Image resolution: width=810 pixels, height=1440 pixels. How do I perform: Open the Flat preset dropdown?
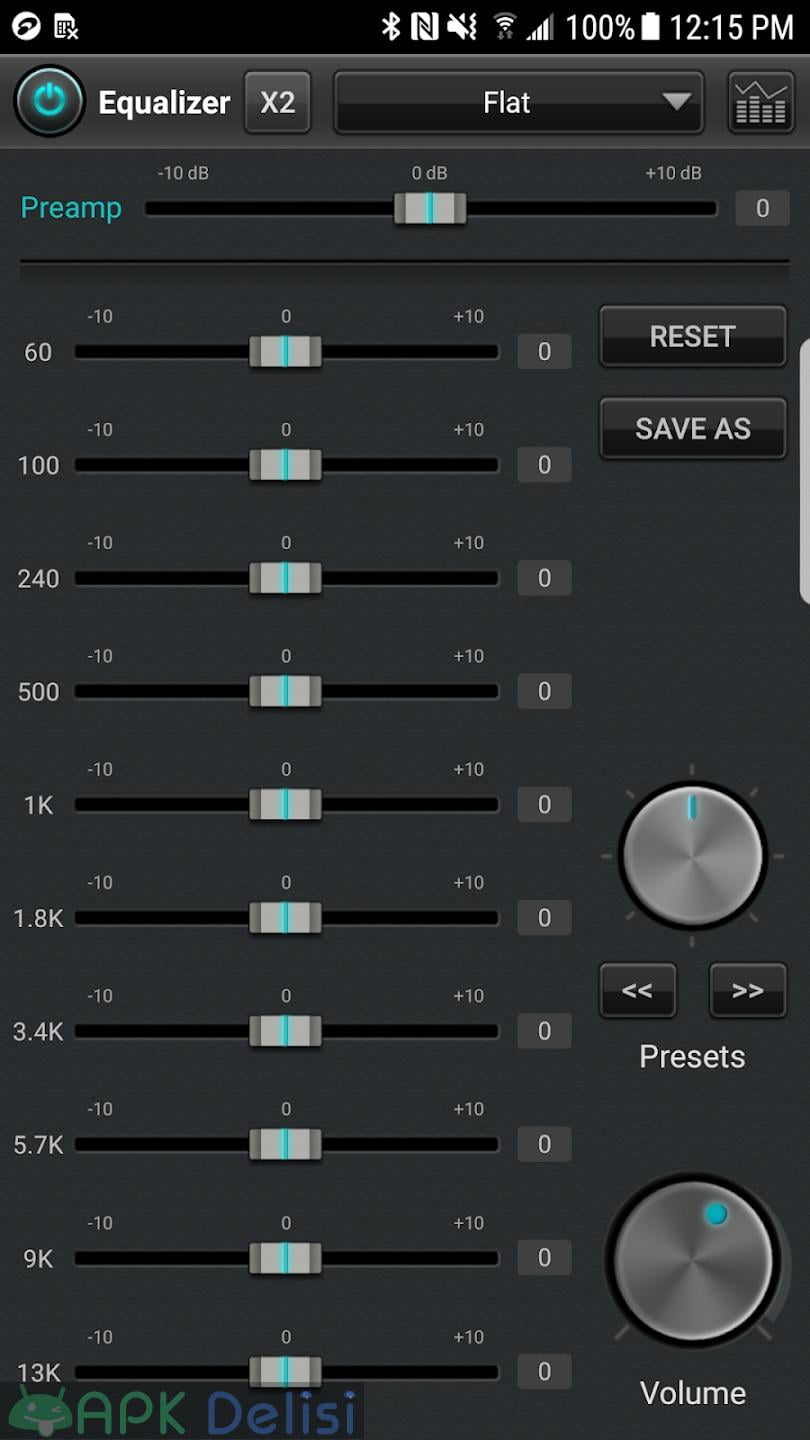click(x=518, y=102)
